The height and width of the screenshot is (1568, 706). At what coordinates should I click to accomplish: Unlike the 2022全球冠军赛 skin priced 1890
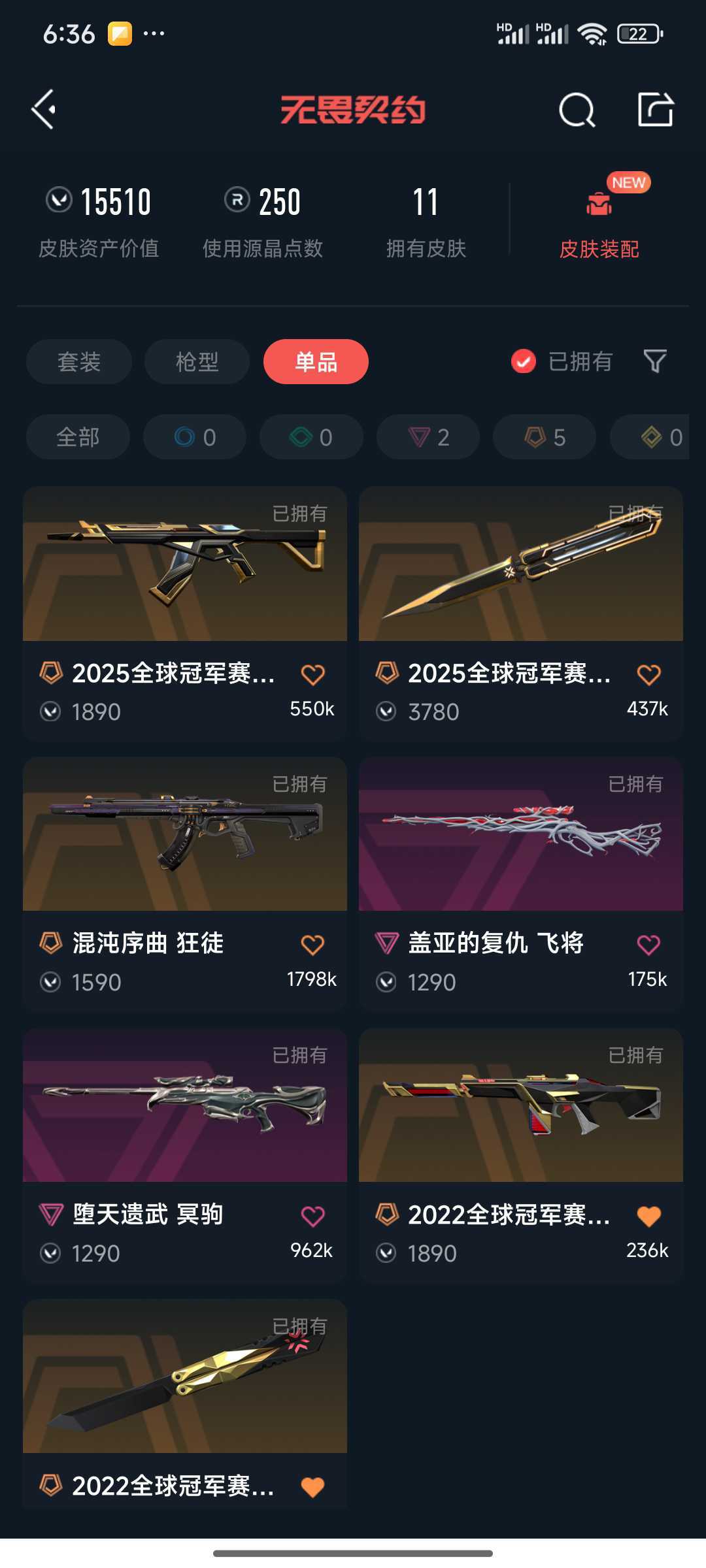(648, 1216)
